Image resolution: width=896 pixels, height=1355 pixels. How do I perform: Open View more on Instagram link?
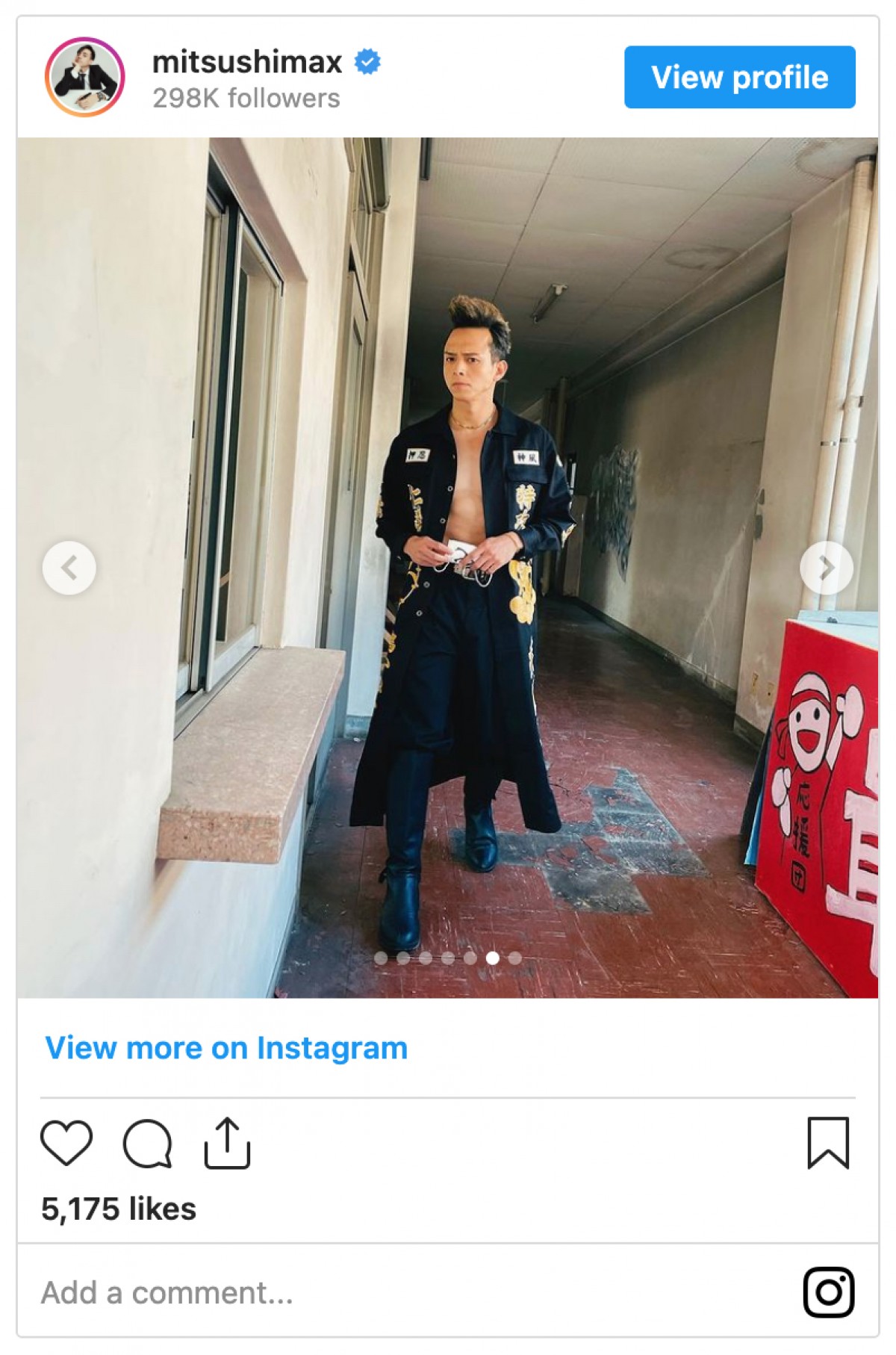pyautogui.click(x=226, y=1048)
